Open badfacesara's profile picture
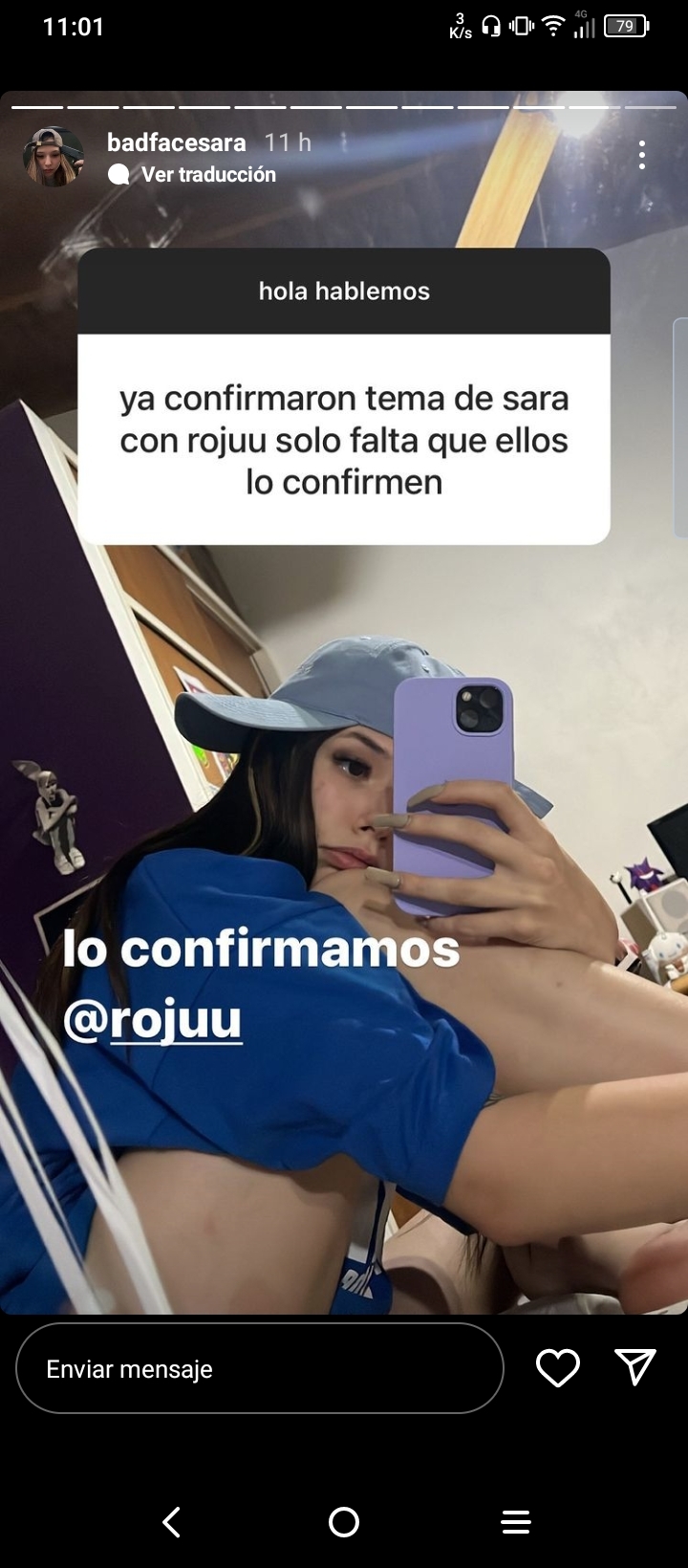This screenshot has height=1568, width=688. click(x=54, y=157)
